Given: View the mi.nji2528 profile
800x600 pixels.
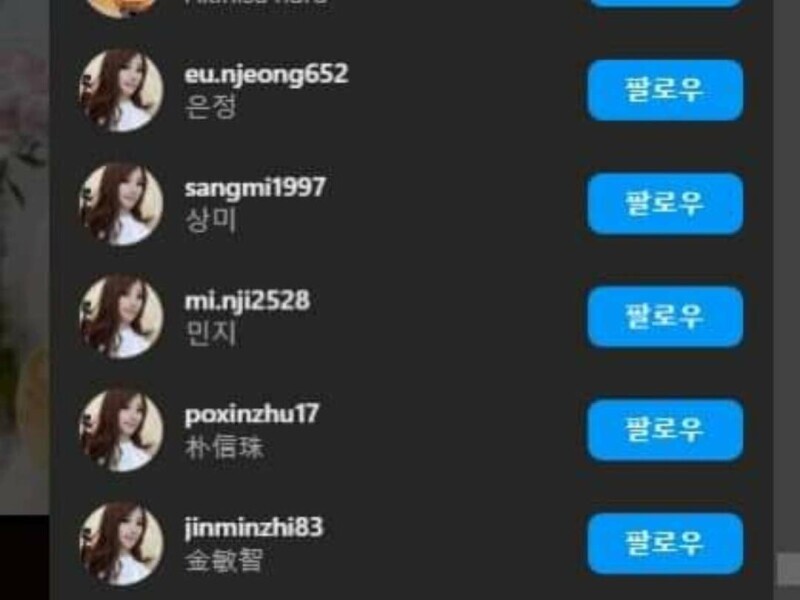Looking at the screenshot, I should pyautogui.click(x=247, y=300).
